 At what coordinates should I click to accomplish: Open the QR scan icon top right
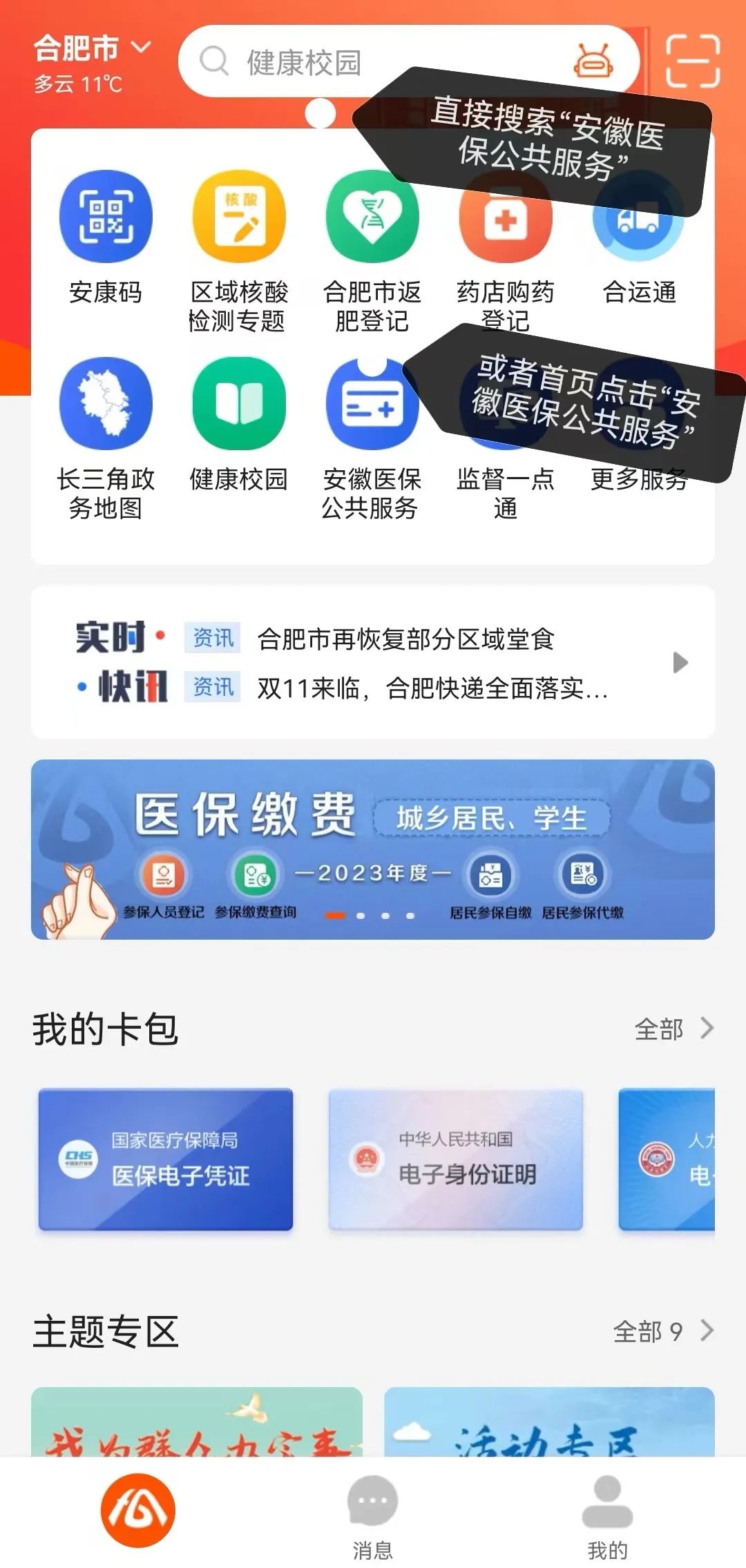pyautogui.click(x=693, y=61)
